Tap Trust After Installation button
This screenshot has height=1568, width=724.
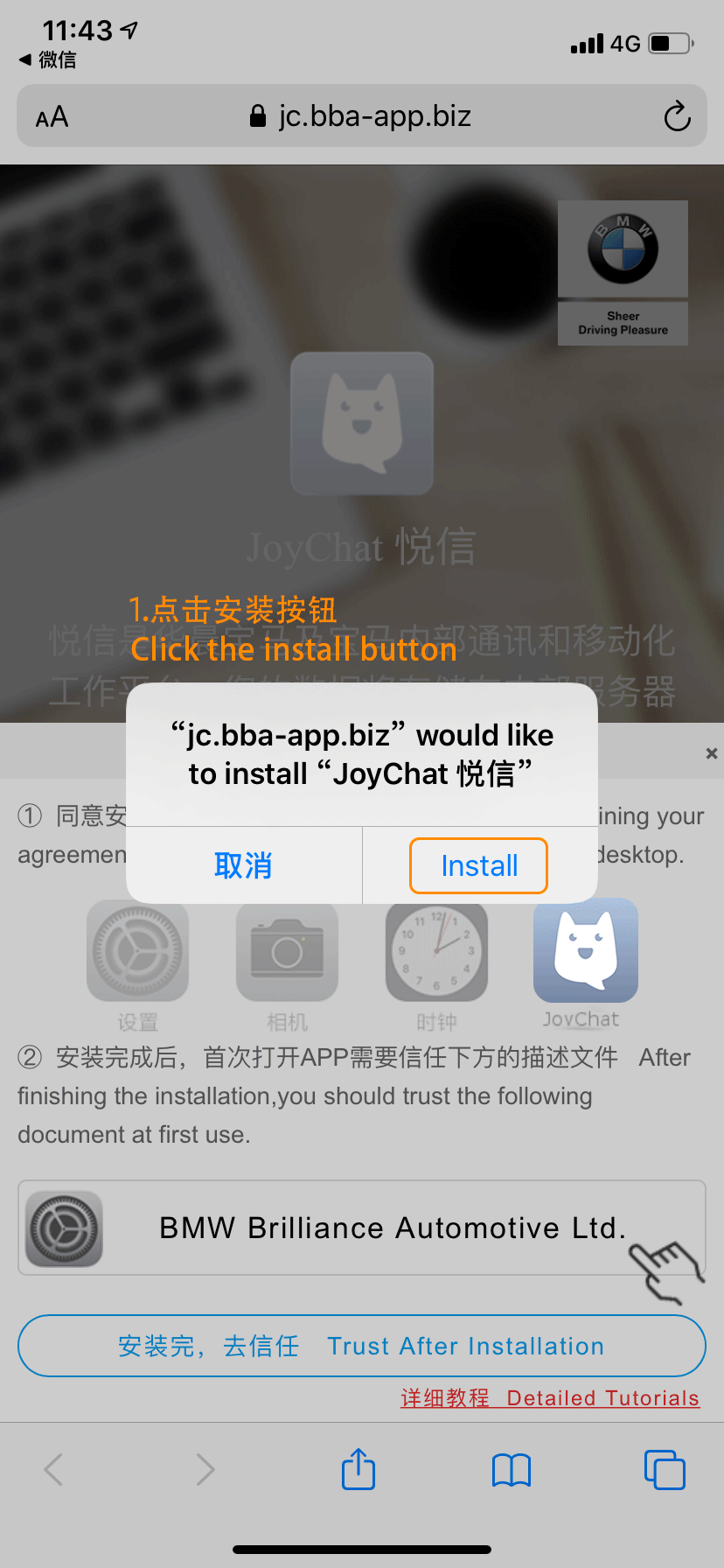point(361,1346)
